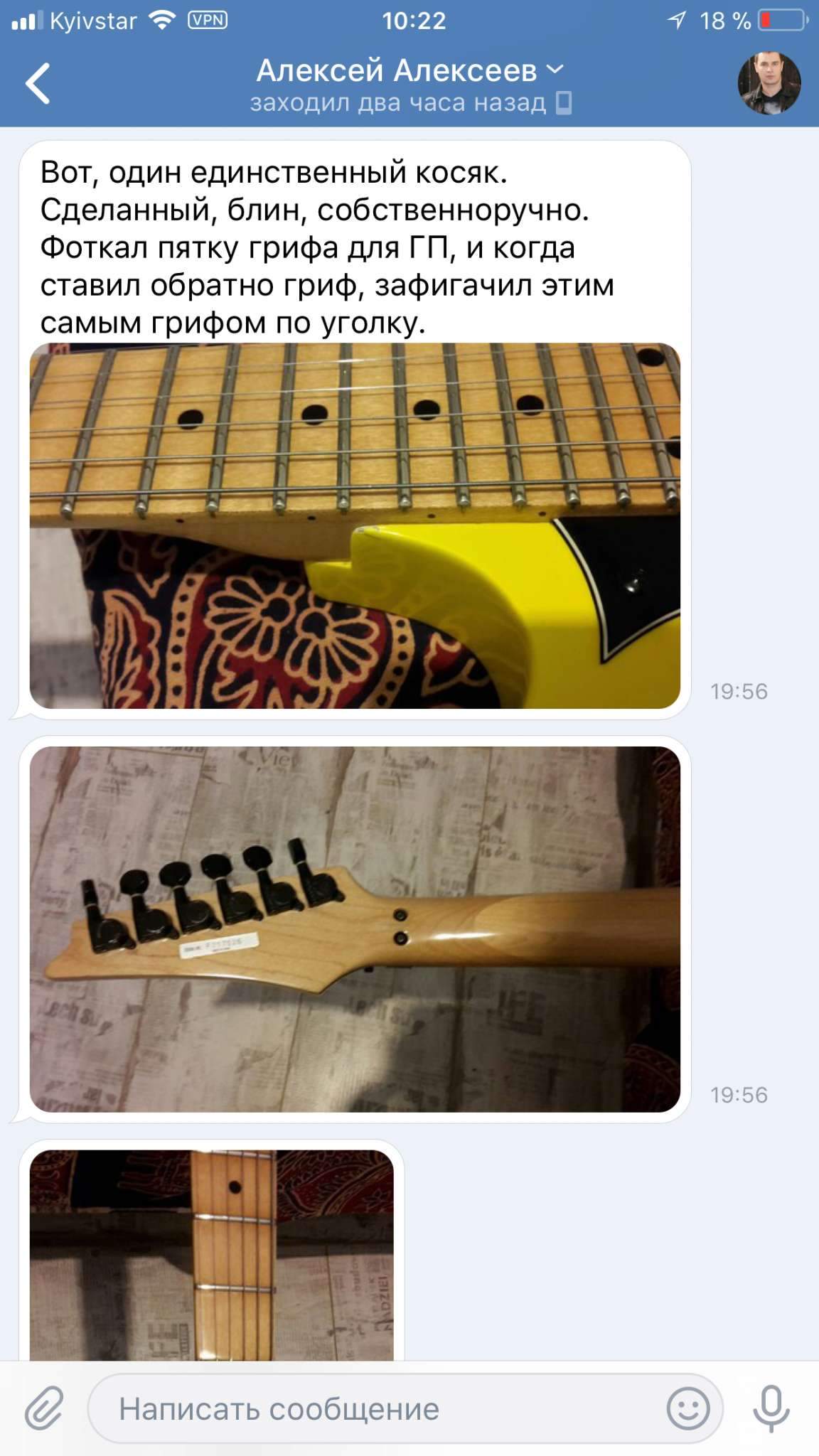
Task: Attach a file with the paperclip
Action: (44, 1408)
